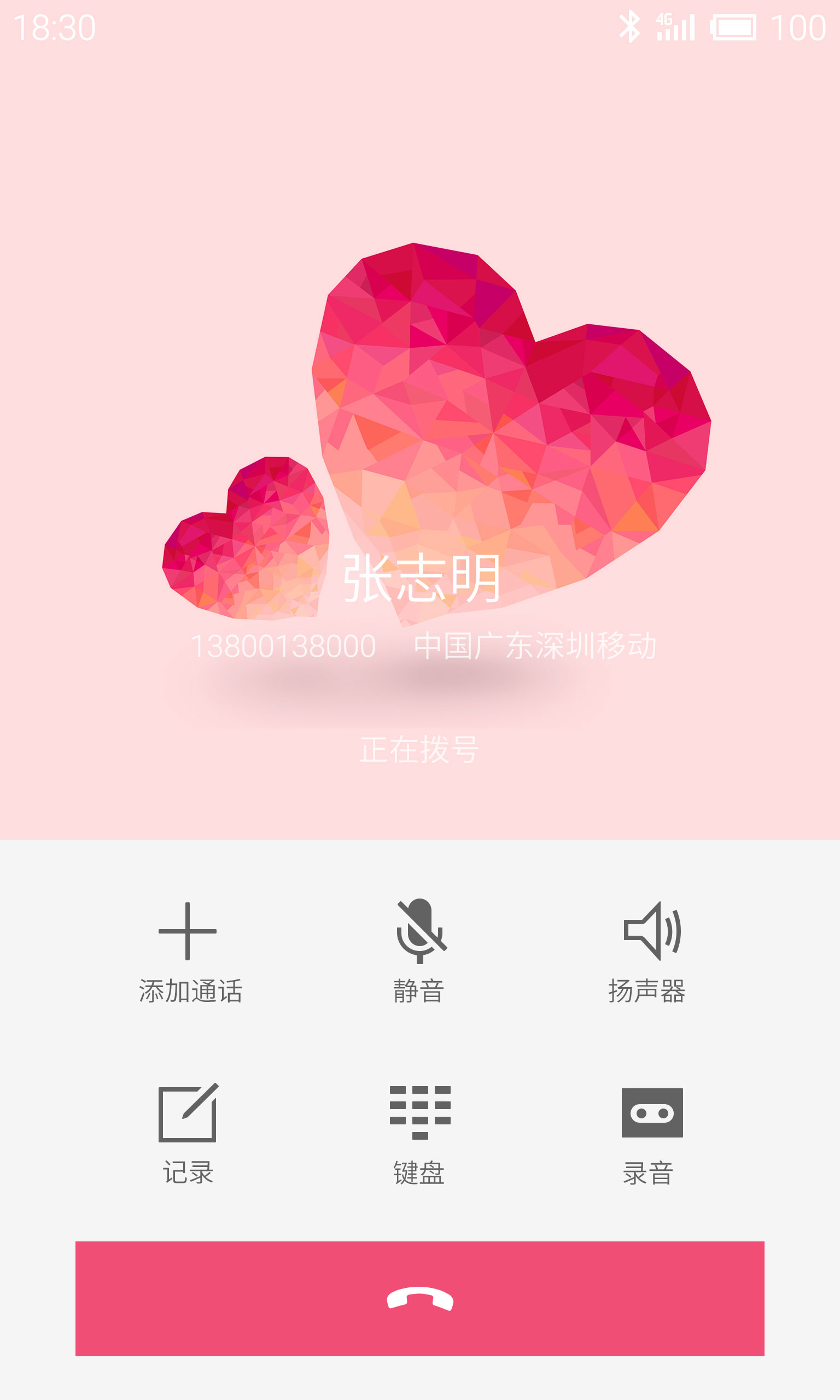Mute the microphone with 静音
Viewport: 840px width, 1400px height.
(x=419, y=953)
